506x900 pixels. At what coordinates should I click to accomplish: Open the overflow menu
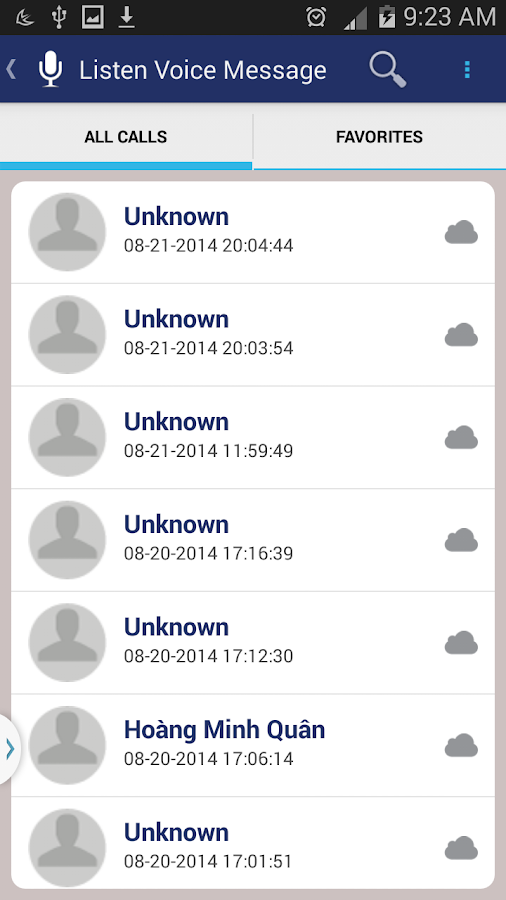click(467, 69)
